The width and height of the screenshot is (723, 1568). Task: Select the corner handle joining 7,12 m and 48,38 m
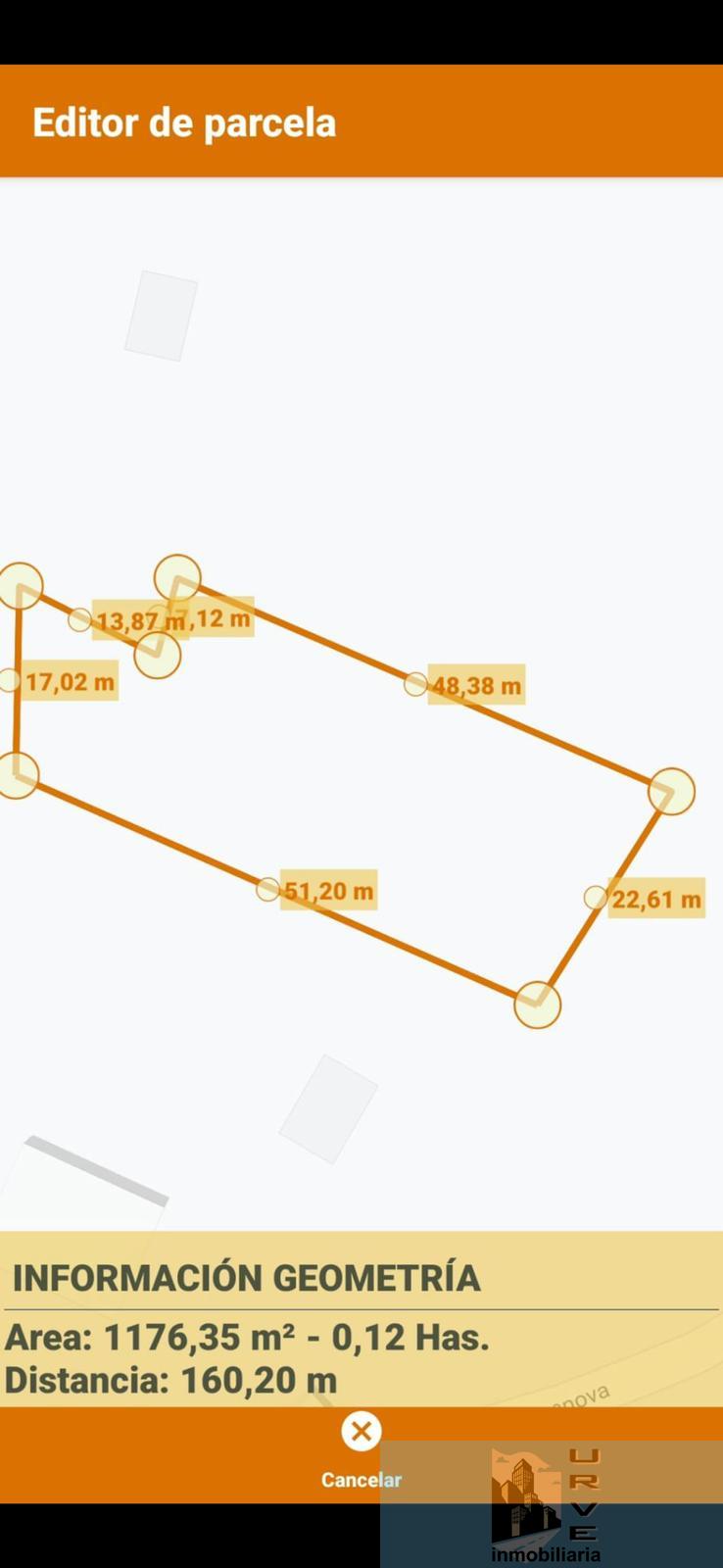coord(177,578)
